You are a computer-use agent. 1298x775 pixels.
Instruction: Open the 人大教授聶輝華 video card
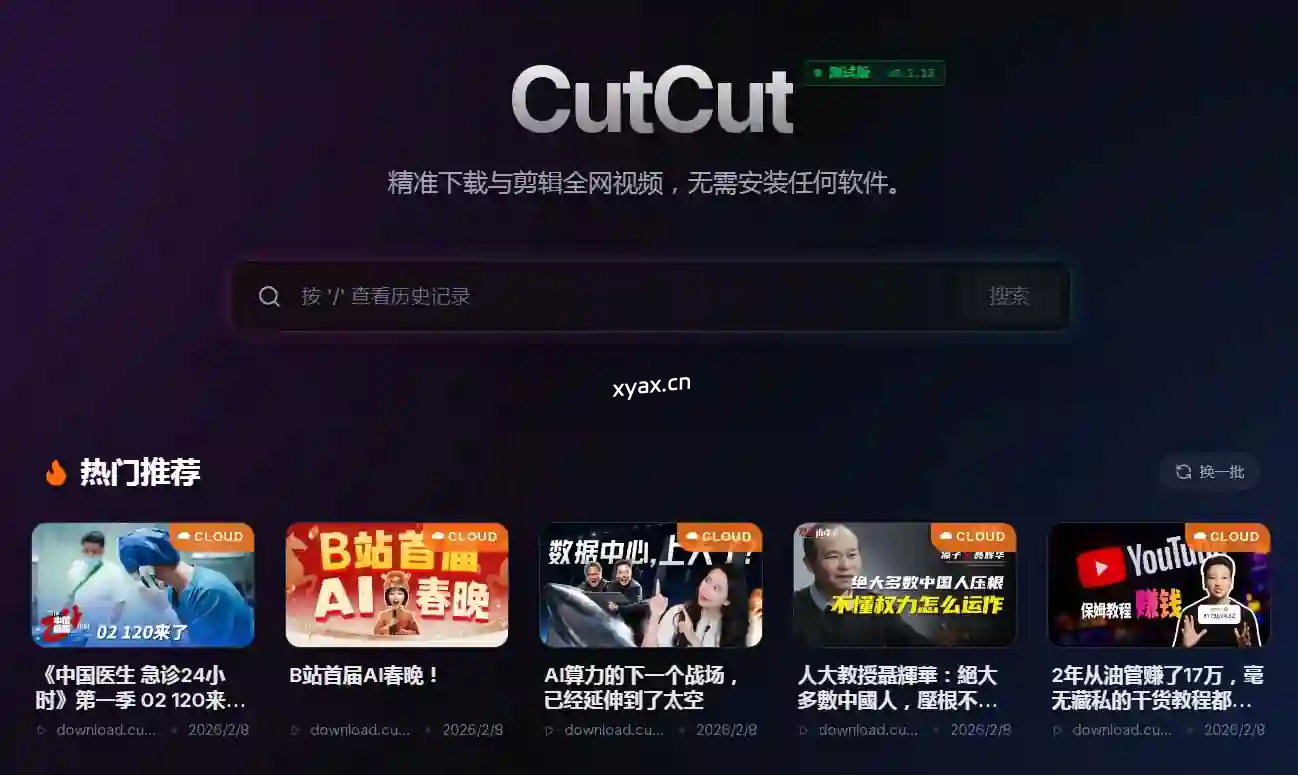point(905,585)
